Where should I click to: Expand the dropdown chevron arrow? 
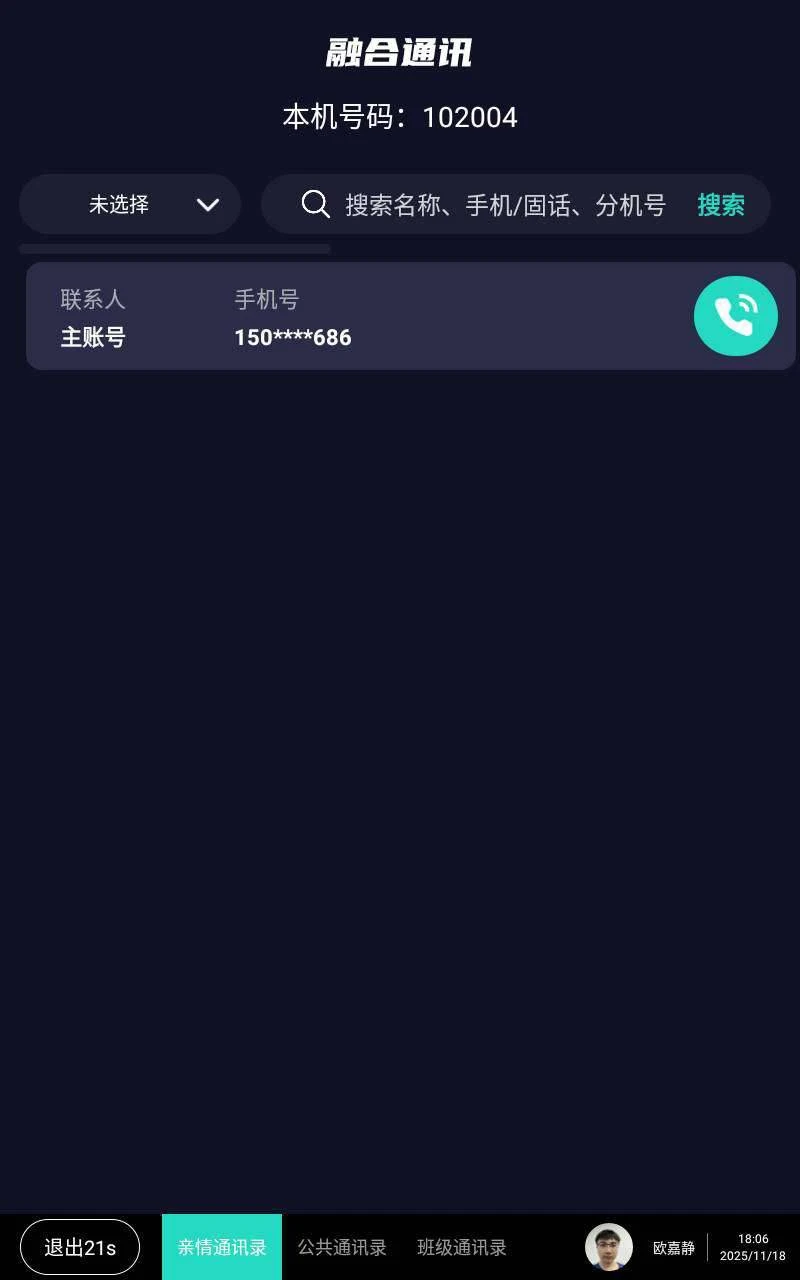pyautogui.click(x=208, y=205)
